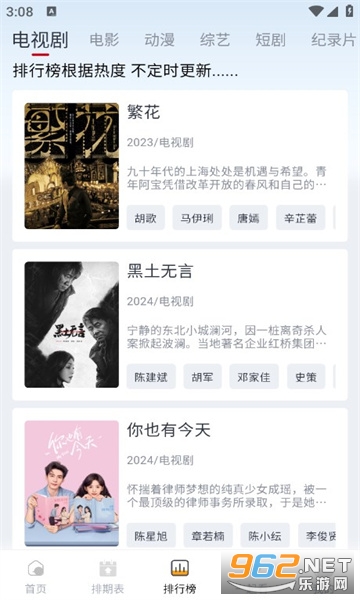Select the 辛芷蕾 actor chip
This screenshot has width=360, height=600.
coord(300,218)
